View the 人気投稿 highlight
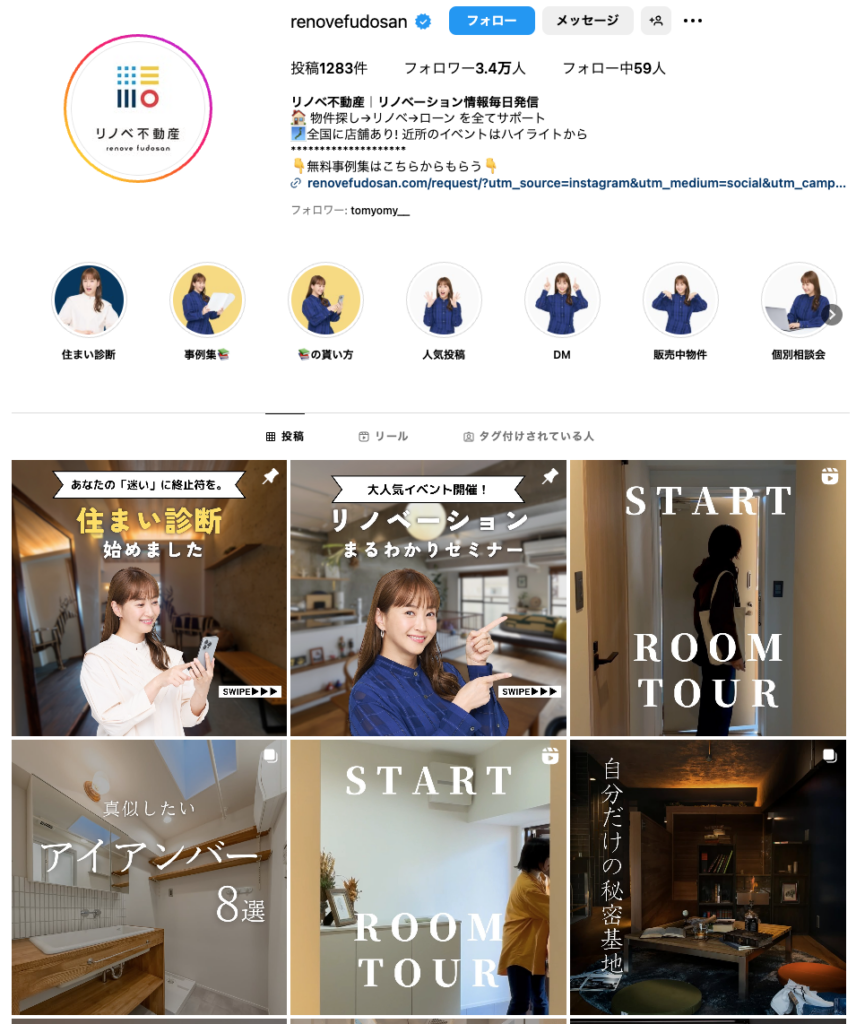Viewport: 856px width, 1024px height. click(x=443, y=300)
